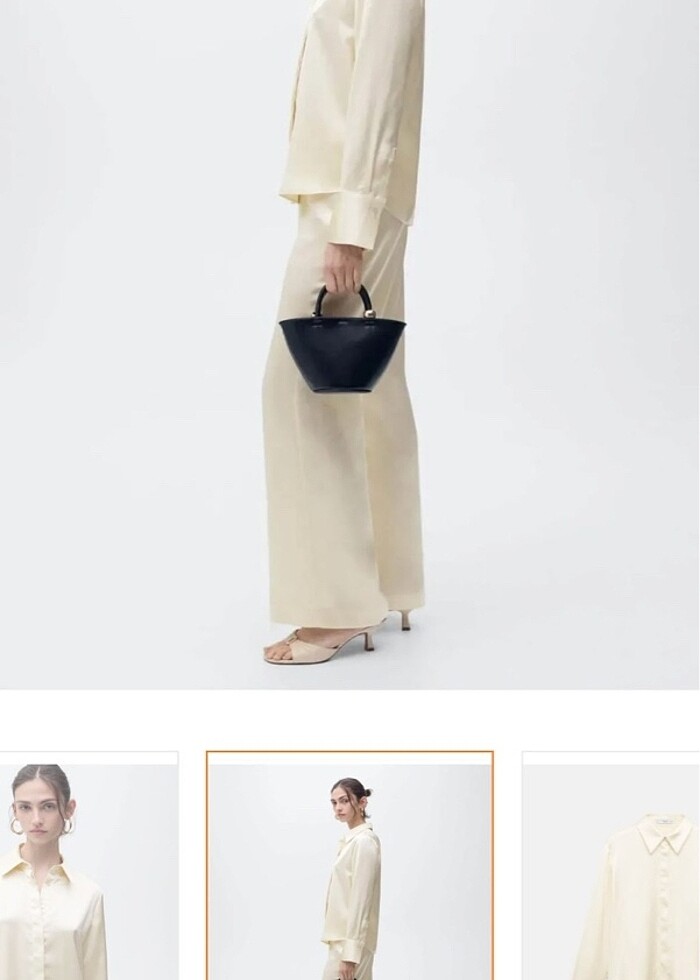Viewport: 700px width, 980px height.
Task: View the flat-lay shirt thumbnail
Action: (x=612, y=868)
